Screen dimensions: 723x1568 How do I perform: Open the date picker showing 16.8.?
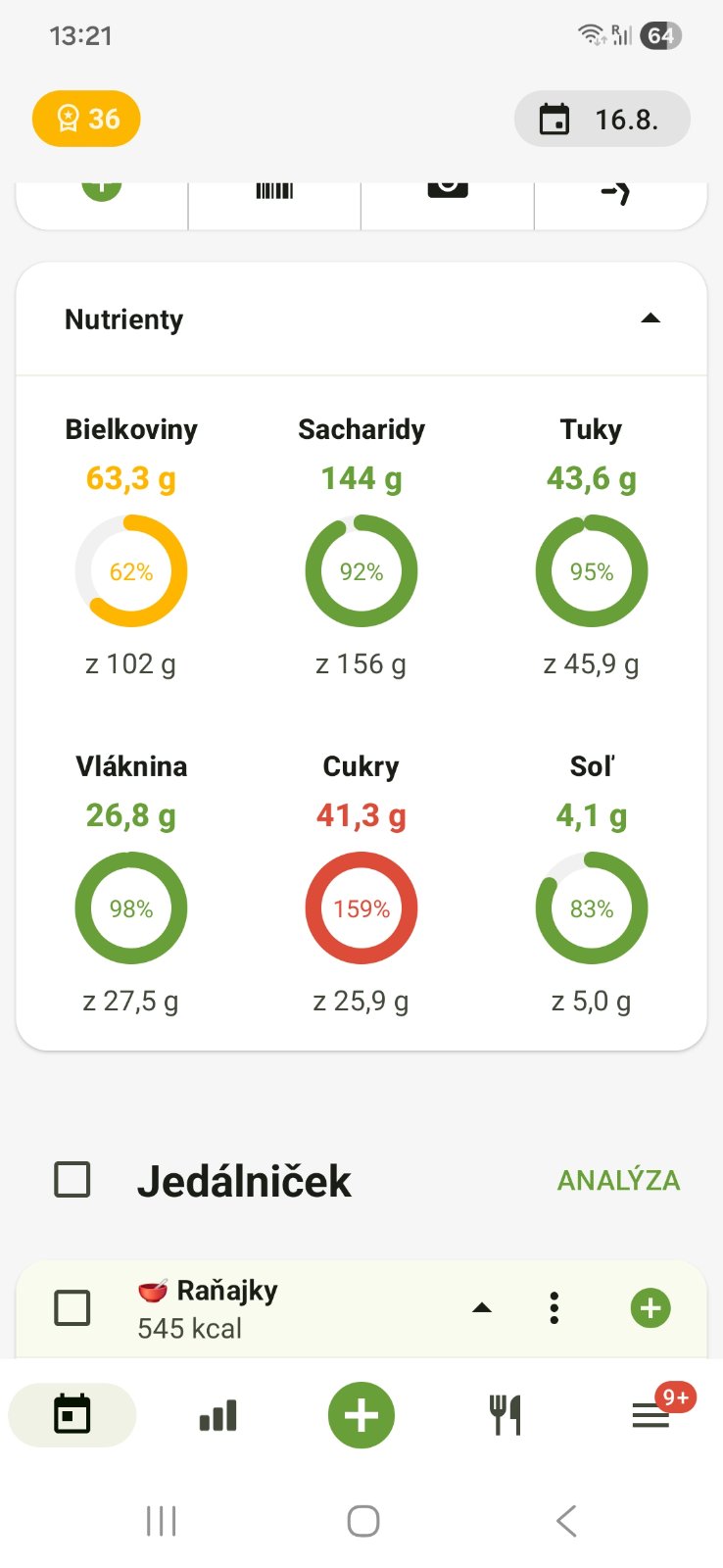click(x=602, y=120)
